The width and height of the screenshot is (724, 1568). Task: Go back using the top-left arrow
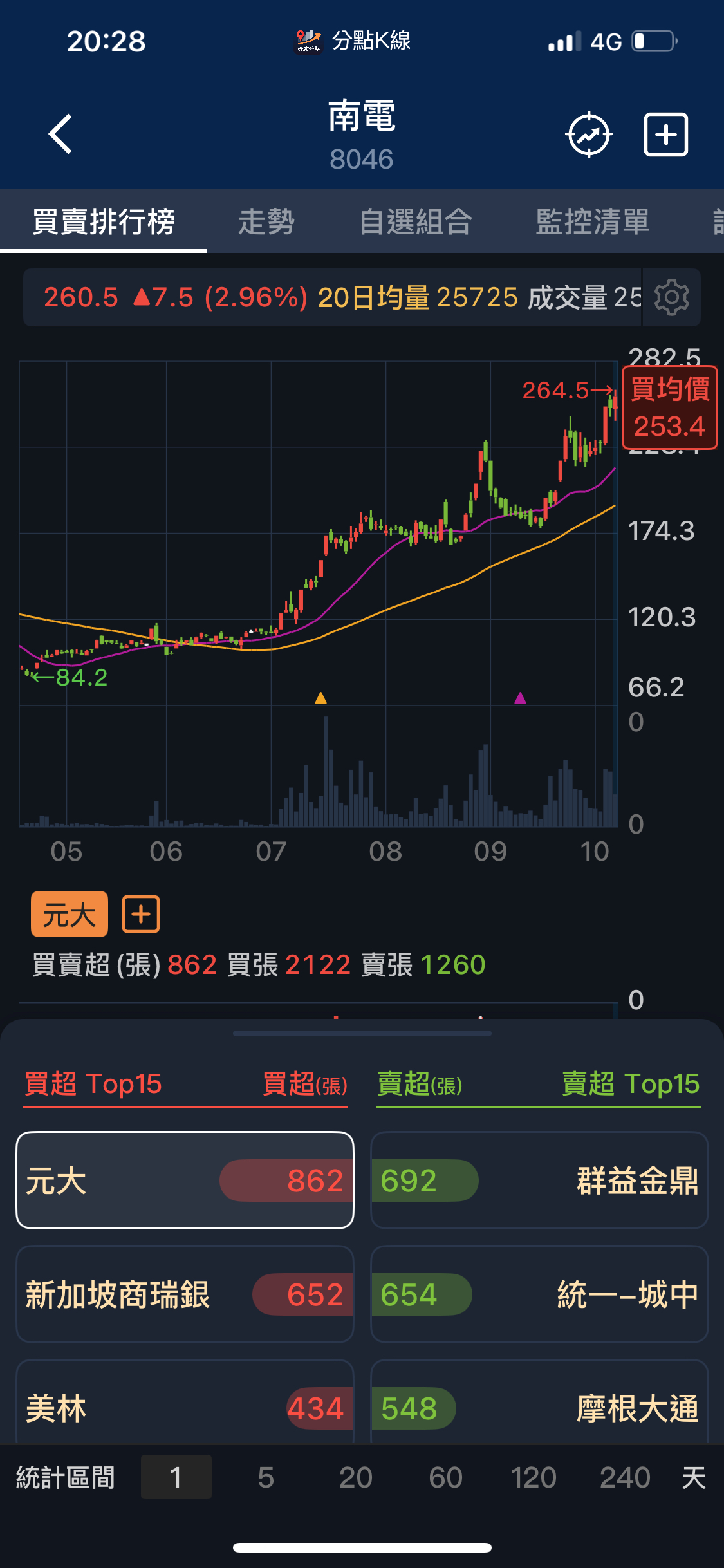pyautogui.click(x=60, y=134)
